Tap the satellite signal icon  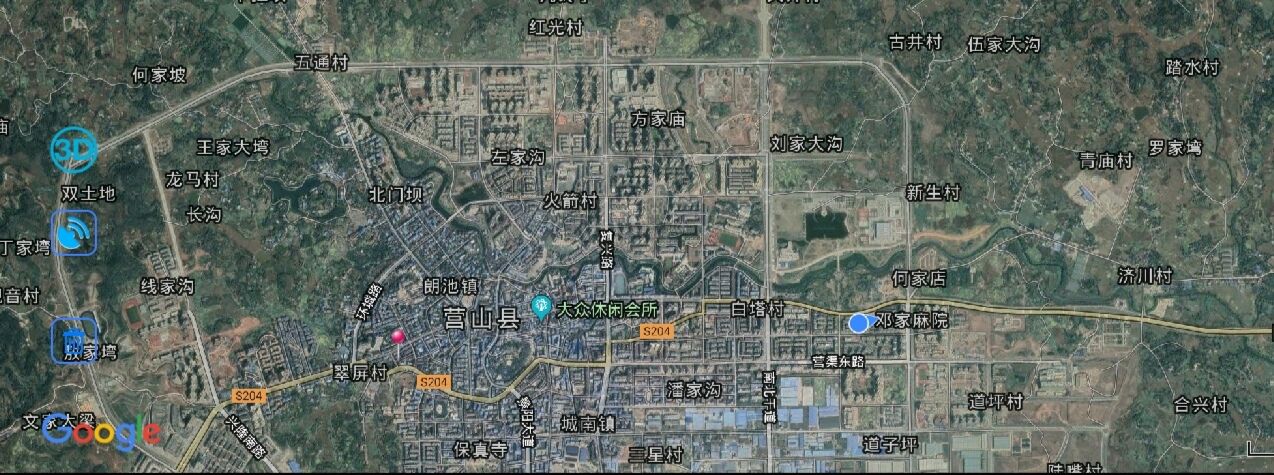[x=74, y=233]
